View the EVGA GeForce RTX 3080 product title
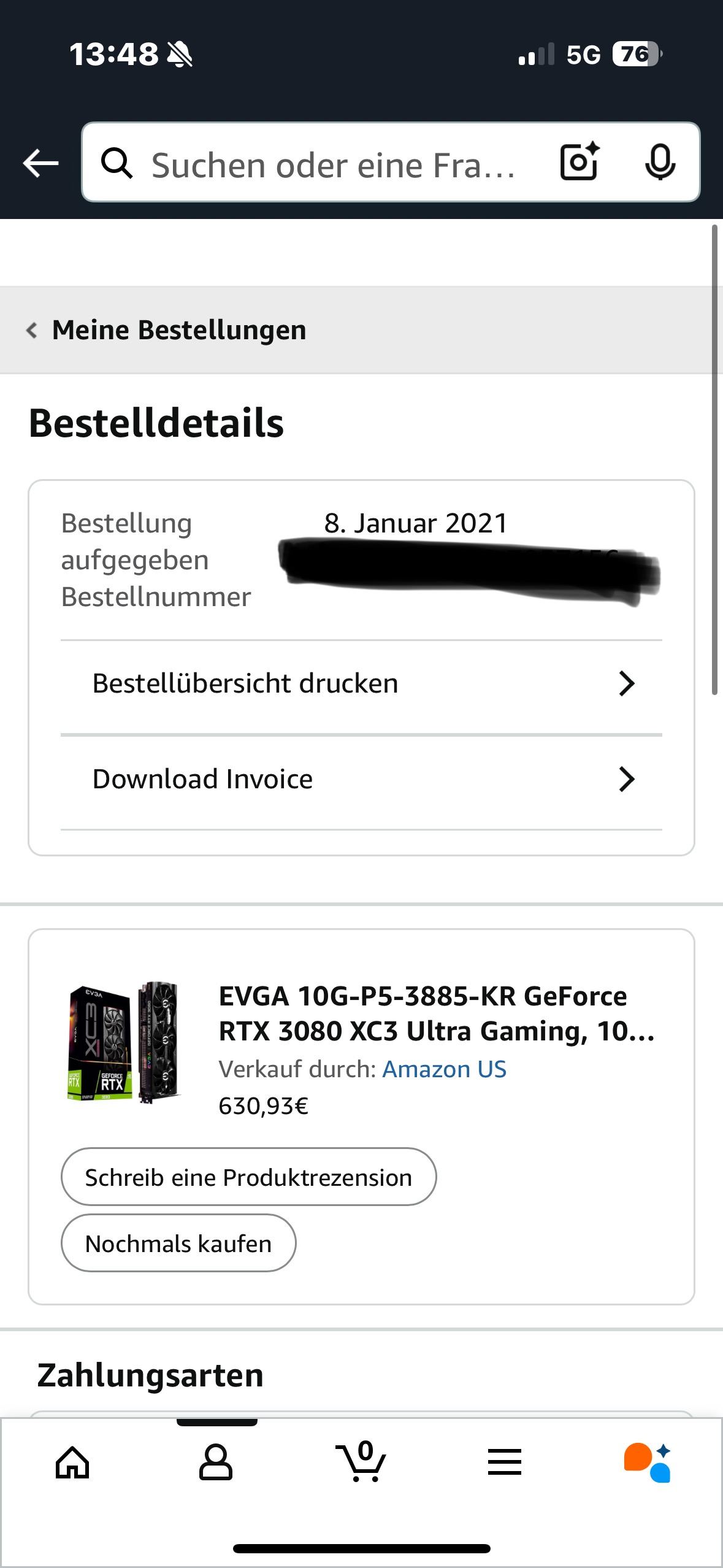 [x=436, y=1013]
